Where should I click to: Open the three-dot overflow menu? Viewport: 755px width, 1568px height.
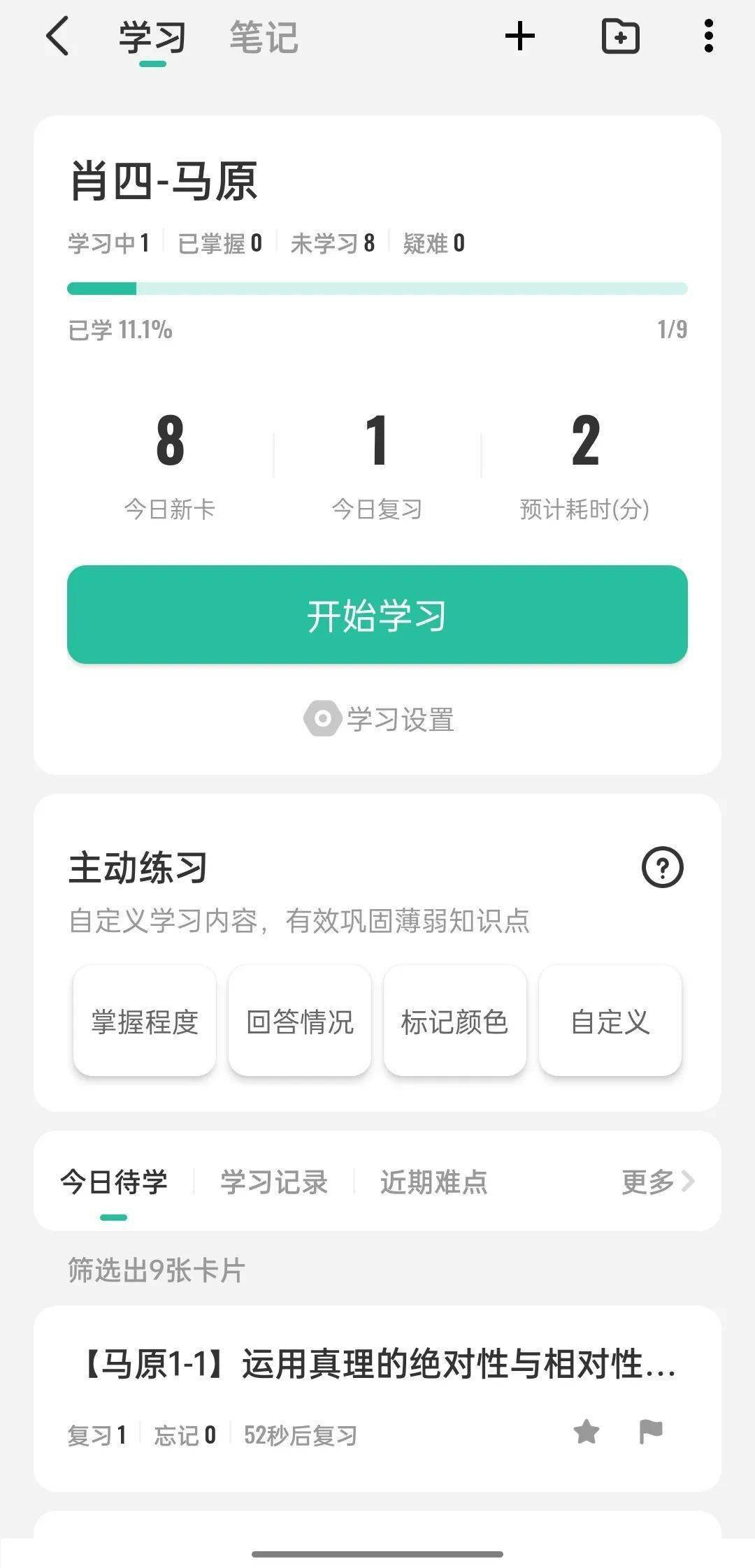click(x=709, y=36)
